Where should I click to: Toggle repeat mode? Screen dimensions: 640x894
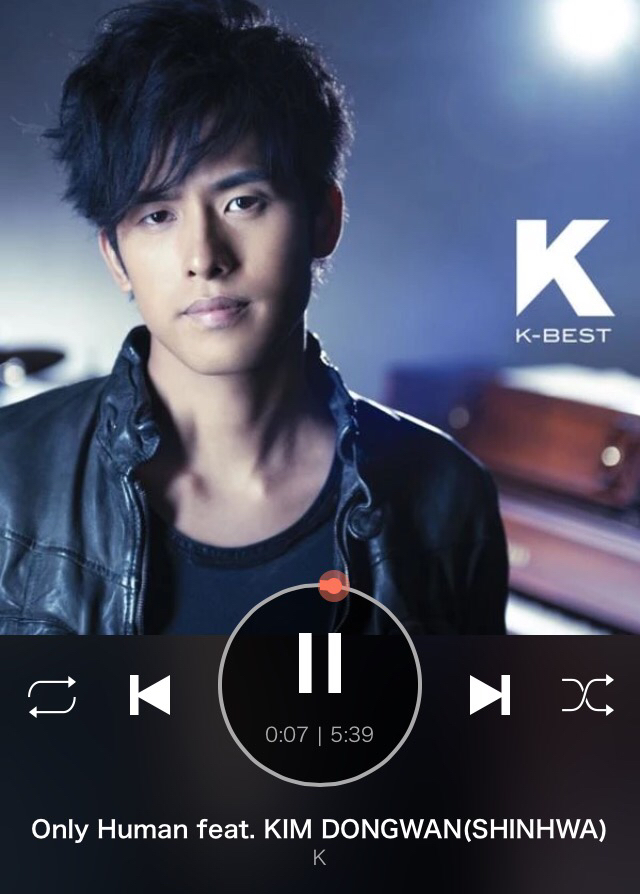click(52, 696)
